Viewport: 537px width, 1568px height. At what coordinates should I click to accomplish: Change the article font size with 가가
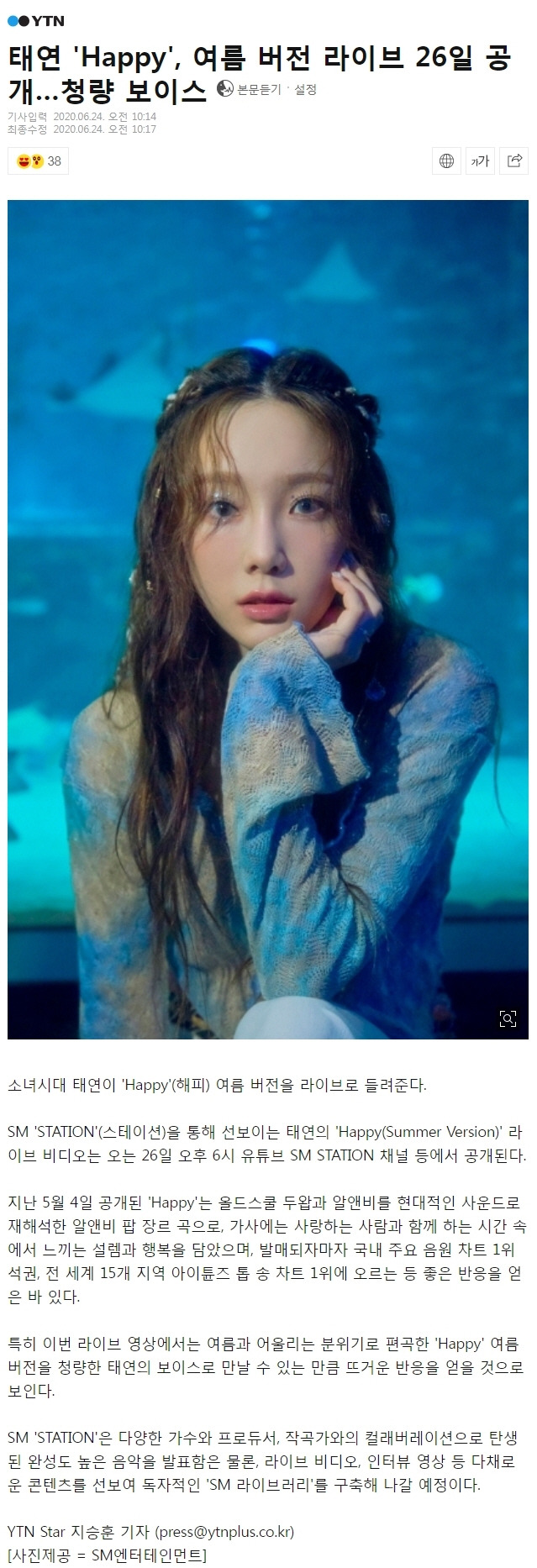click(480, 161)
